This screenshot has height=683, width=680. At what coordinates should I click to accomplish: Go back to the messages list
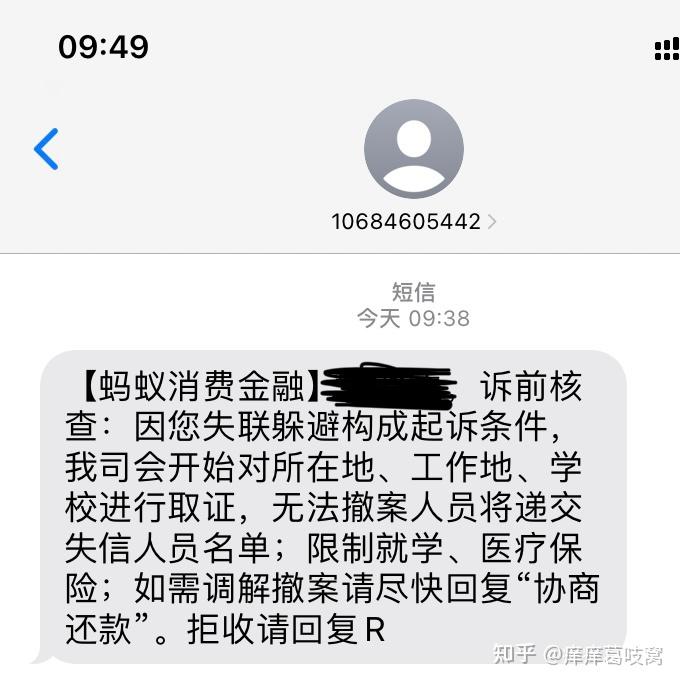coord(46,149)
